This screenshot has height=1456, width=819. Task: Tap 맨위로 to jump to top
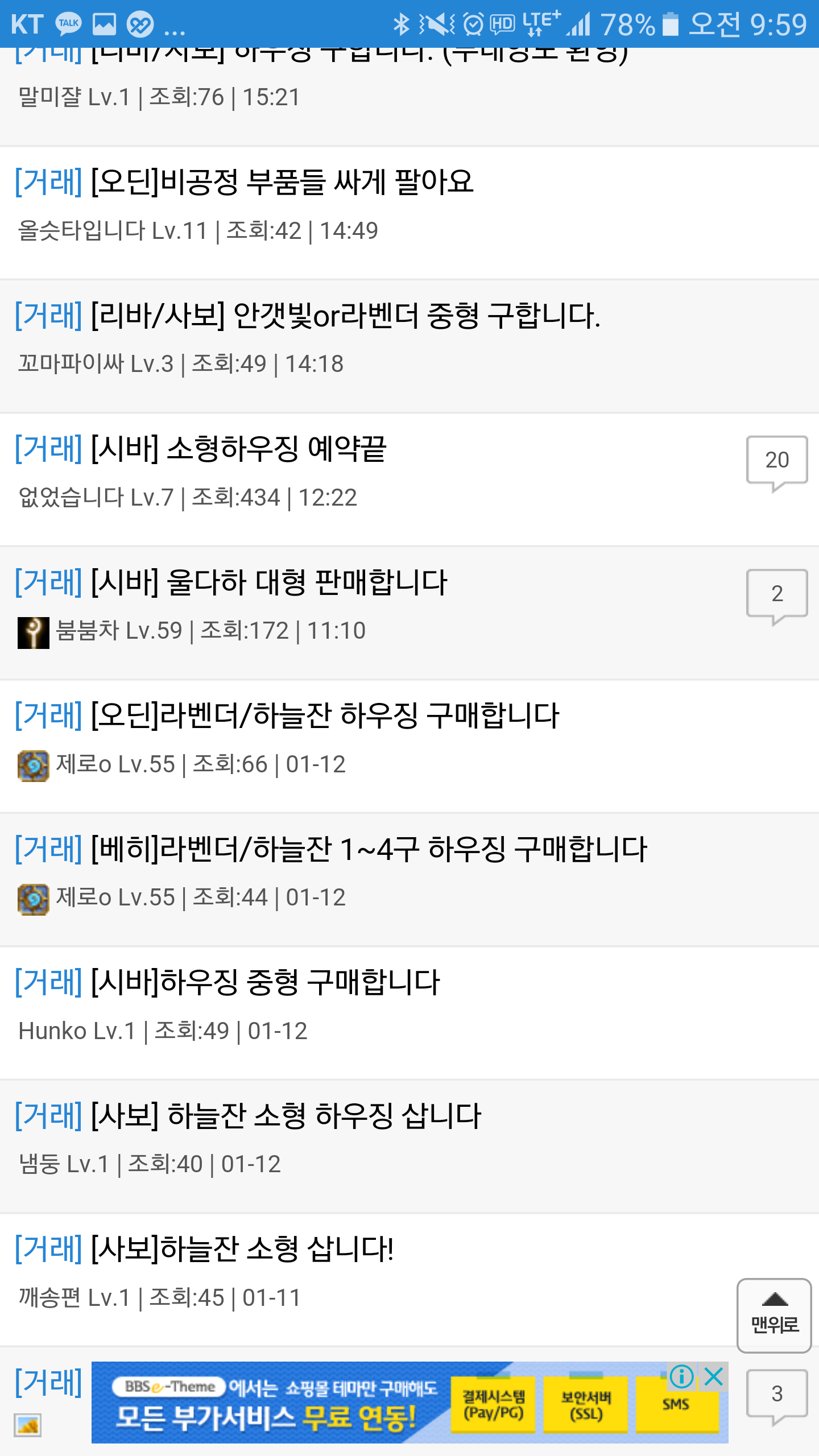774,1315
